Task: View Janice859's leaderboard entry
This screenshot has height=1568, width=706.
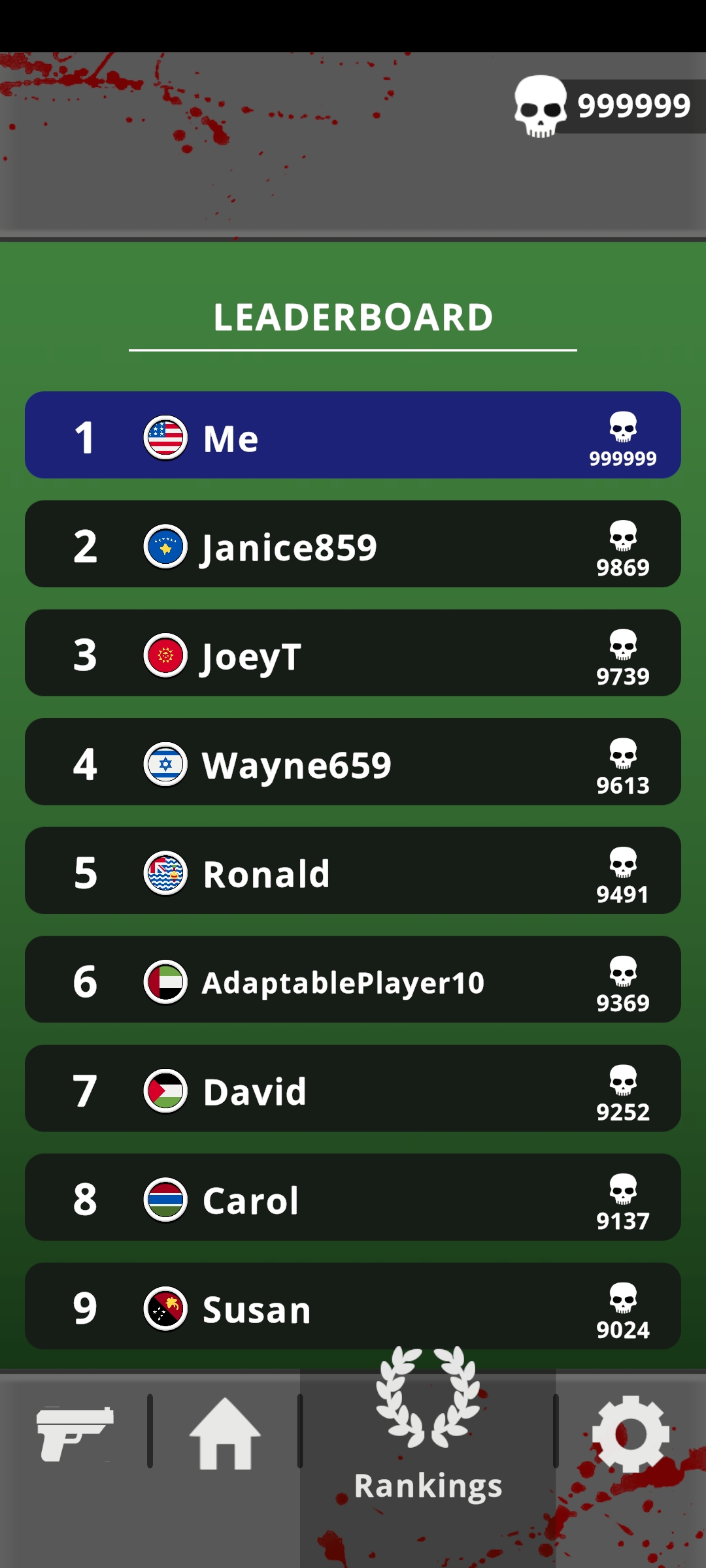Action: pos(353,544)
